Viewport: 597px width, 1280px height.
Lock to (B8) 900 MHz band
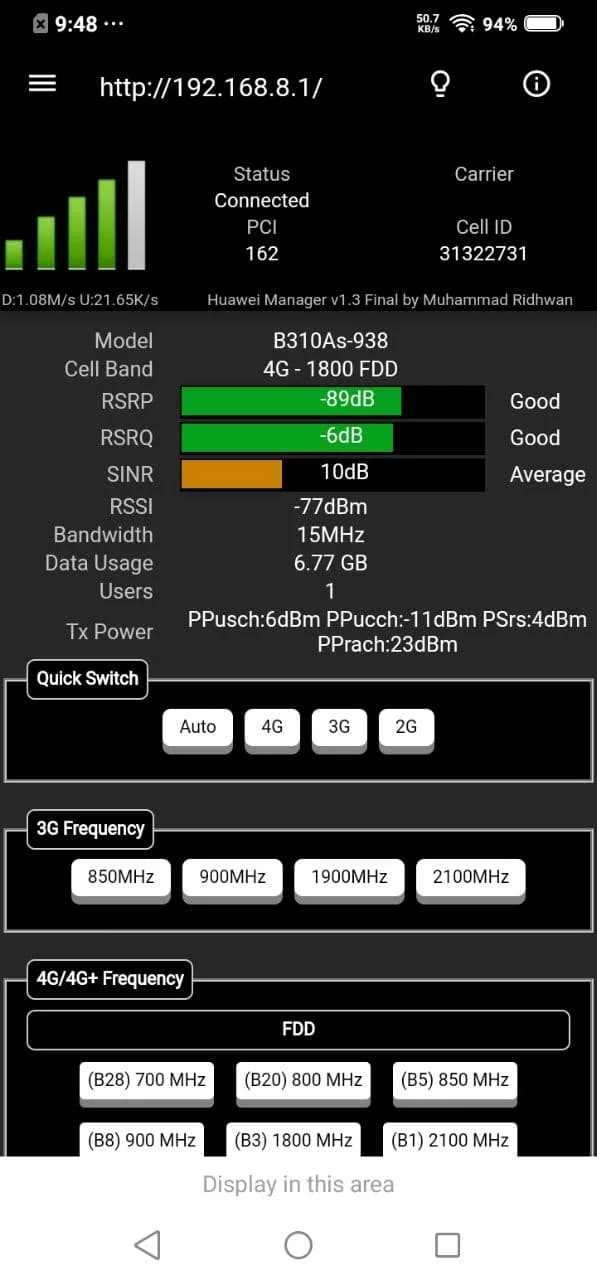click(142, 1139)
